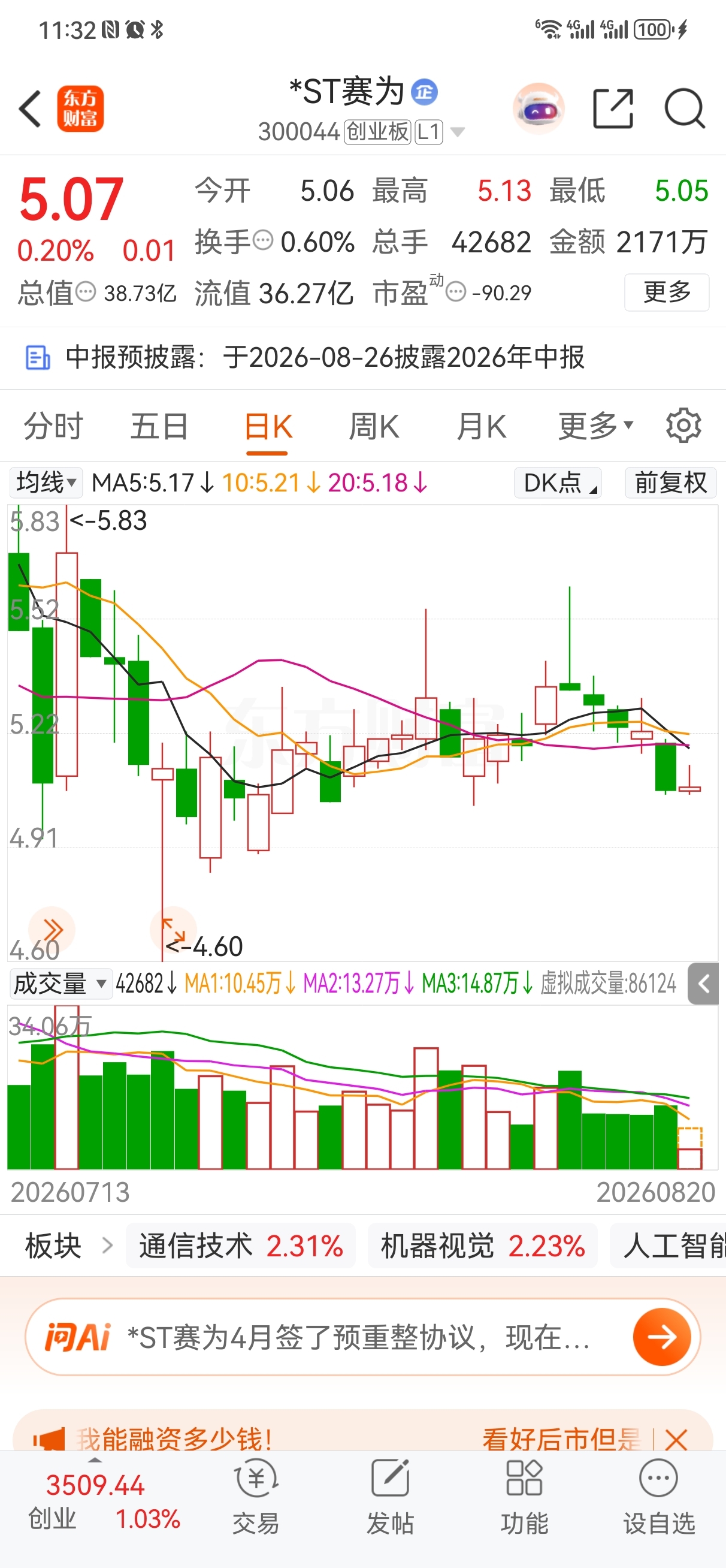
Task: Switch to the 分时 tab
Action: [53, 426]
